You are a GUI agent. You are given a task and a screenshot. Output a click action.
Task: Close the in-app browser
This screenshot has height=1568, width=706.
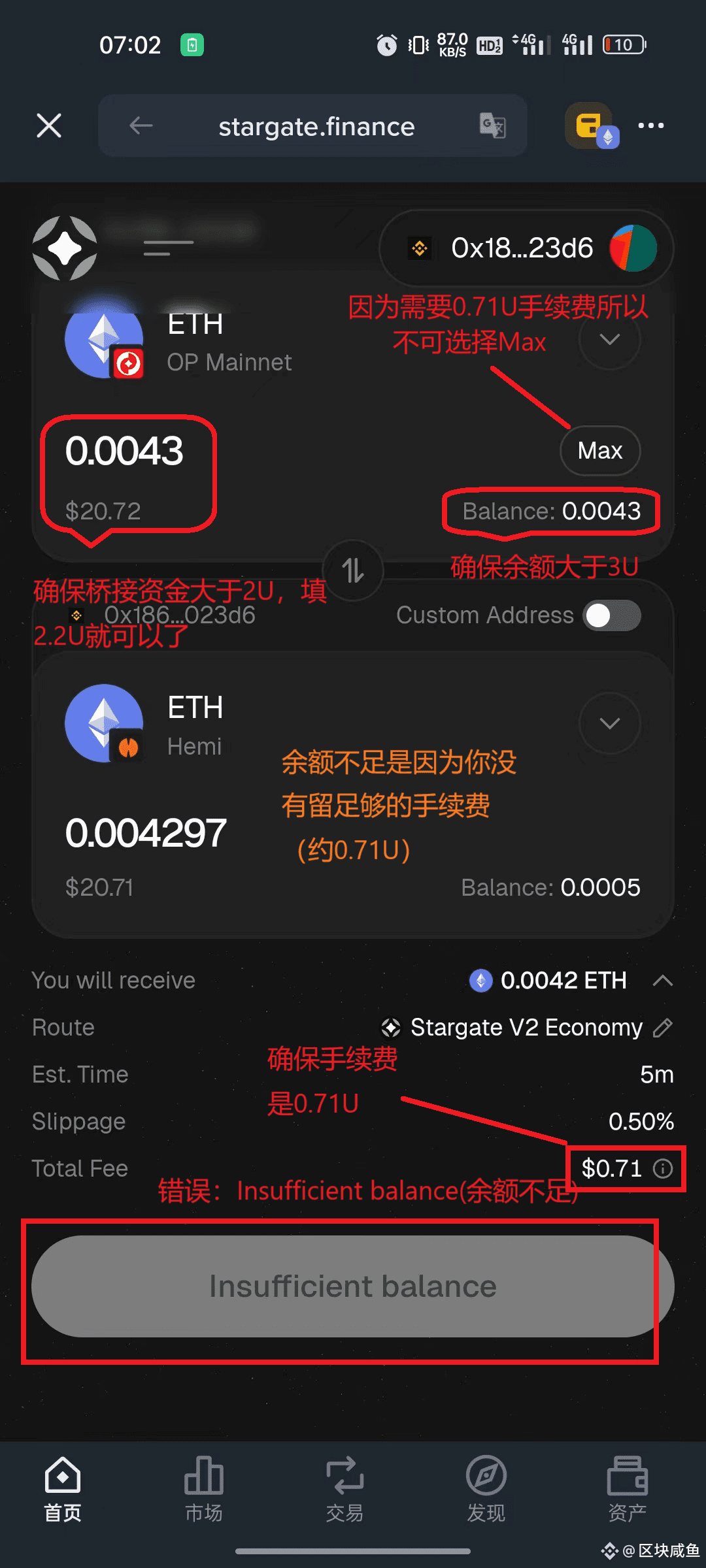coord(49,125)
